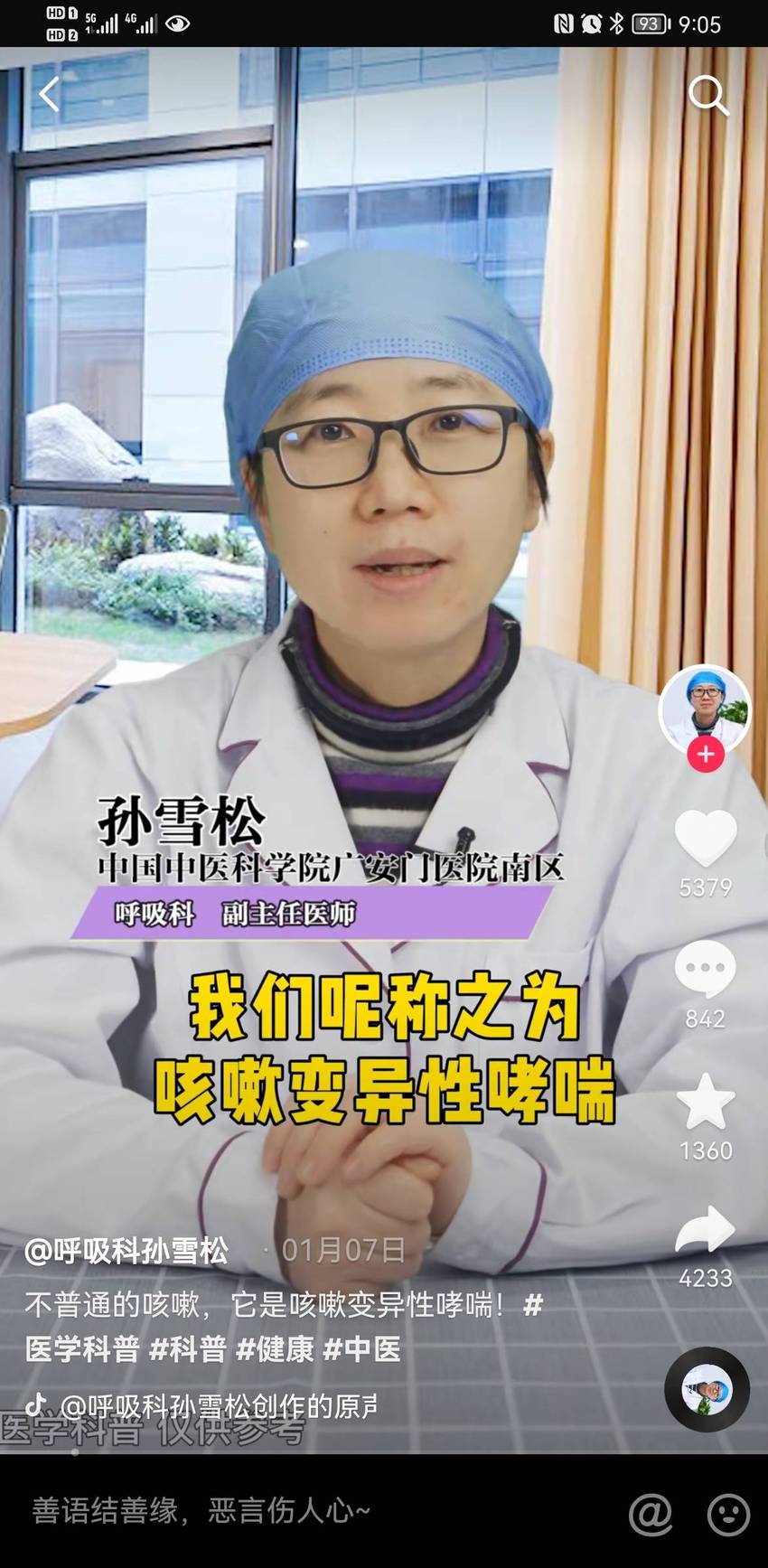Open the #健康 hashtag
Image resolution: width=768 pixels, height=1568 pixels.
[x=275, y=1349]
